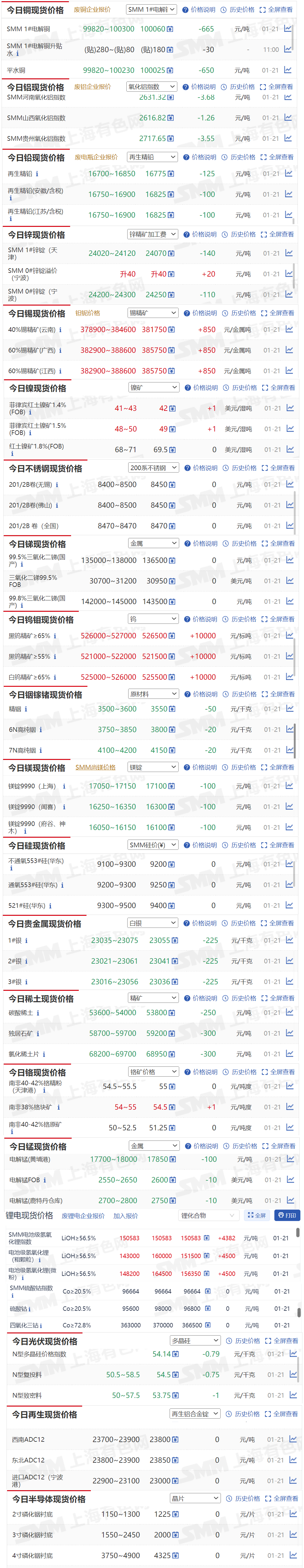Expand the 晶片 dropdown for semiconductor prices
Screen dimensions: 304x1568
coord(195,1498)
